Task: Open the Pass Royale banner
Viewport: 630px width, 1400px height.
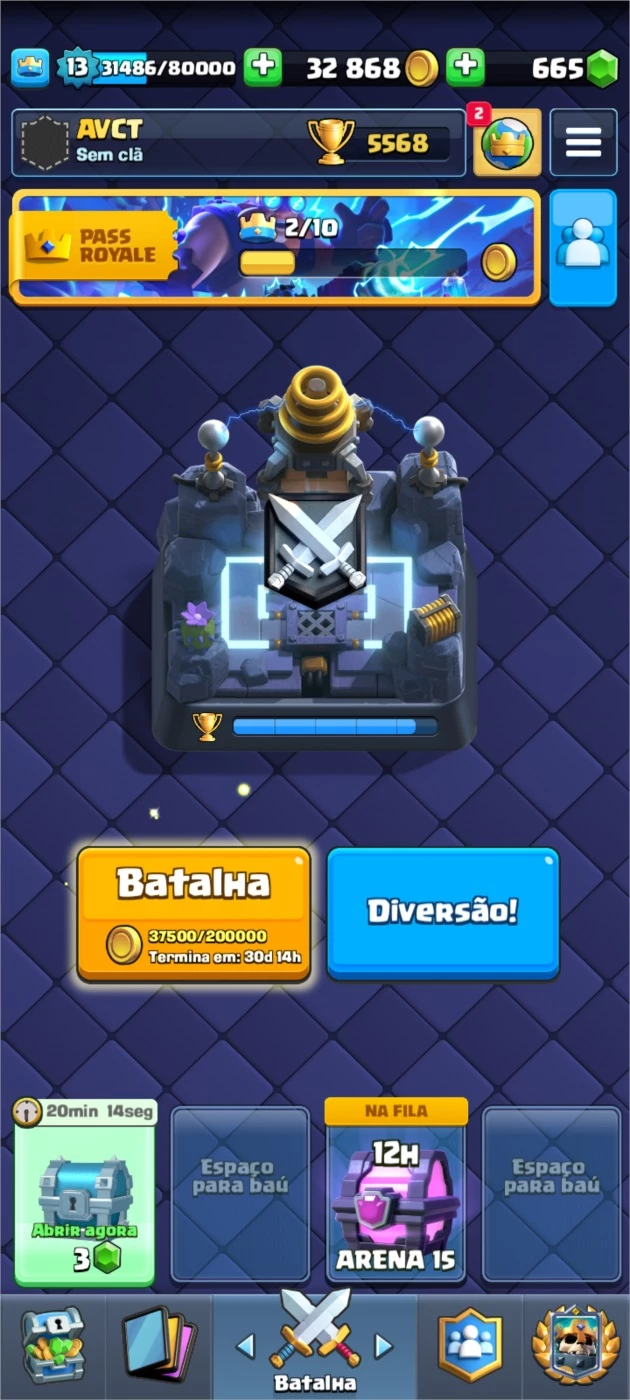Action: click(275, 246)
